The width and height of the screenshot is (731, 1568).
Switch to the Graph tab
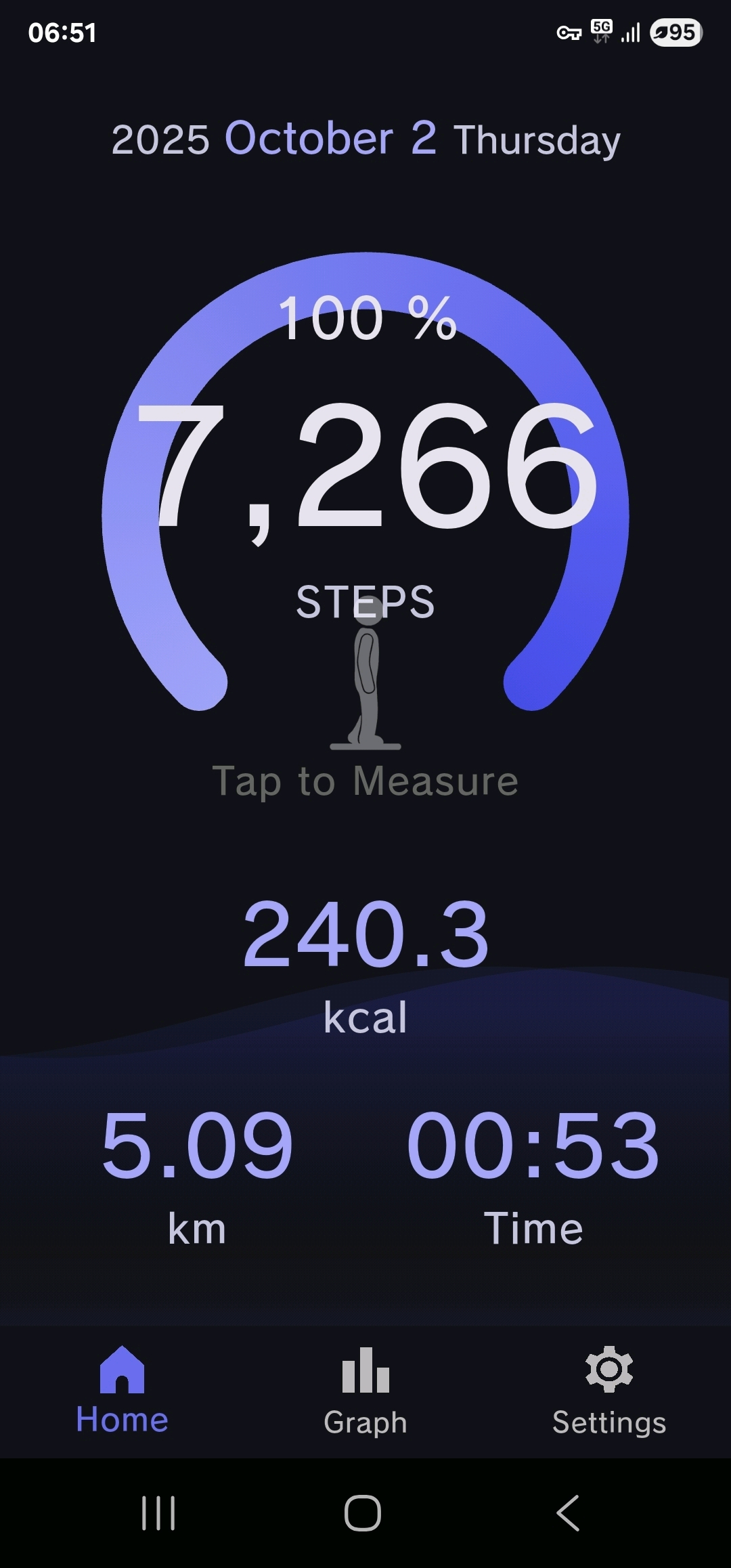(x=365, y=1391)
